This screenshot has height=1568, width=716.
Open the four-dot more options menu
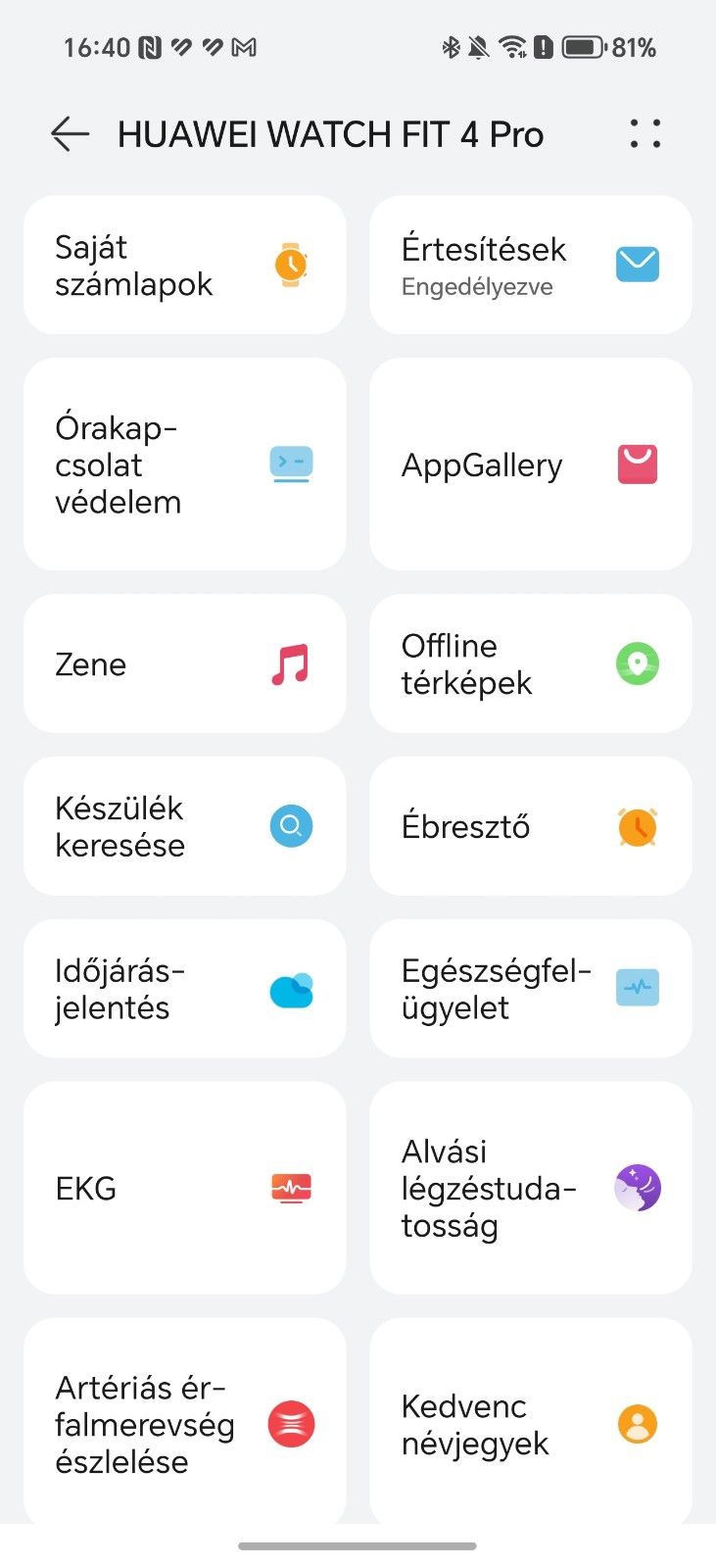coord(645,134)
